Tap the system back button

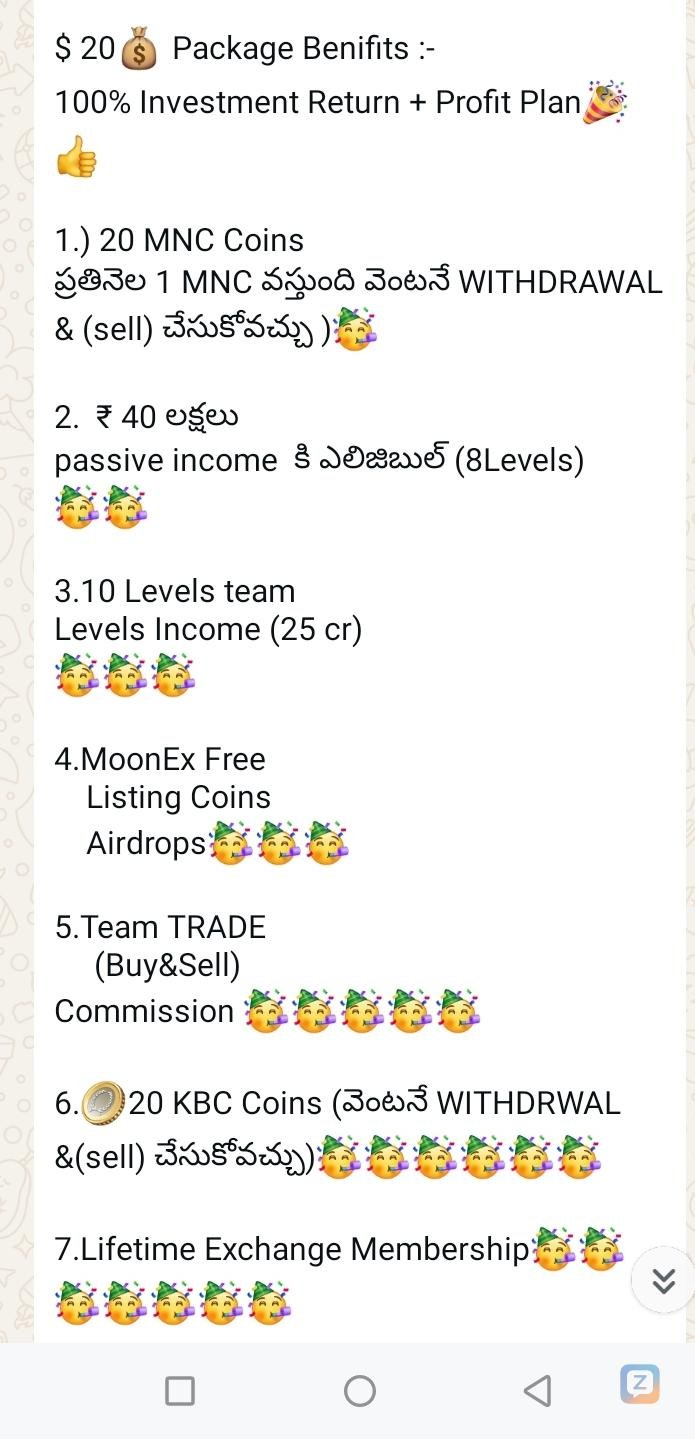537,1390
